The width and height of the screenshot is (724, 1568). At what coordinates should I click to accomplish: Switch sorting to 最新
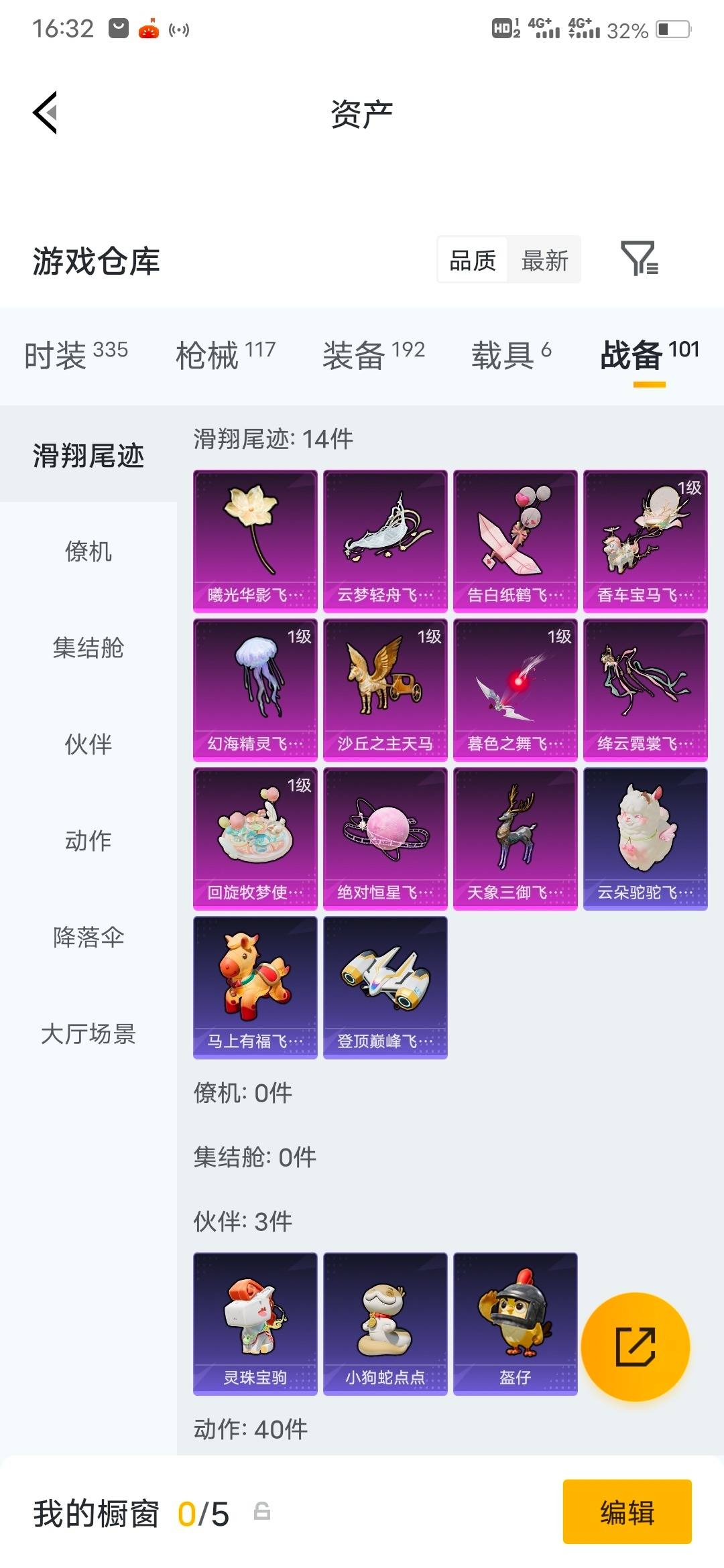[545, 261]
